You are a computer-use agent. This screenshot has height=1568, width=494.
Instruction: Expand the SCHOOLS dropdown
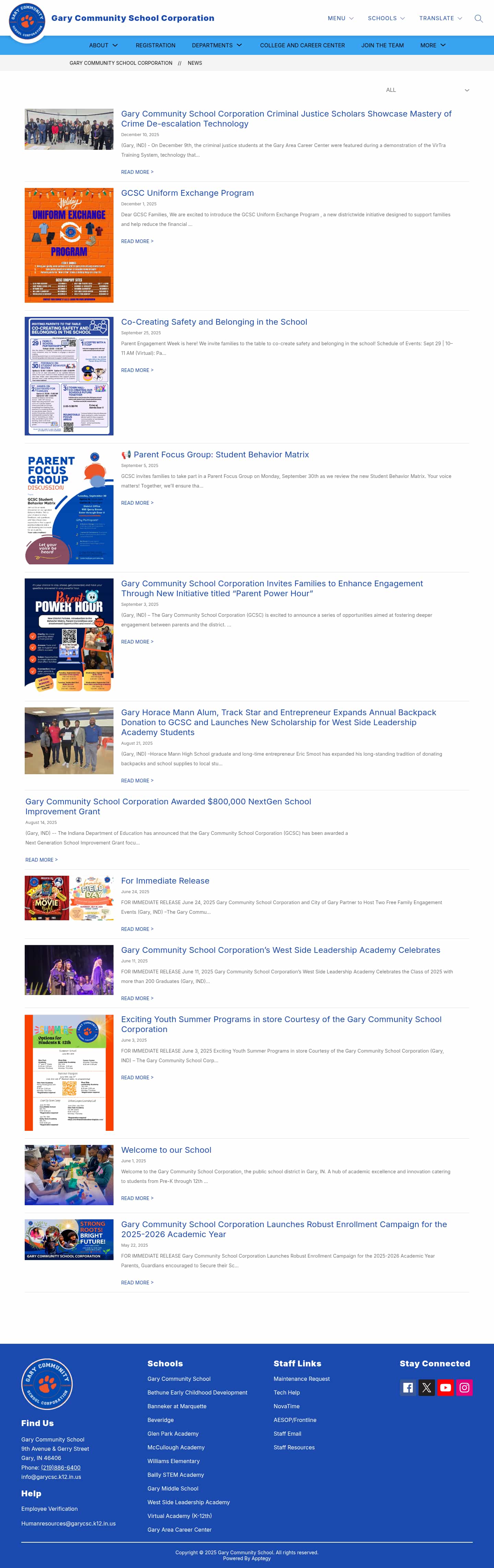pos(386,18)
